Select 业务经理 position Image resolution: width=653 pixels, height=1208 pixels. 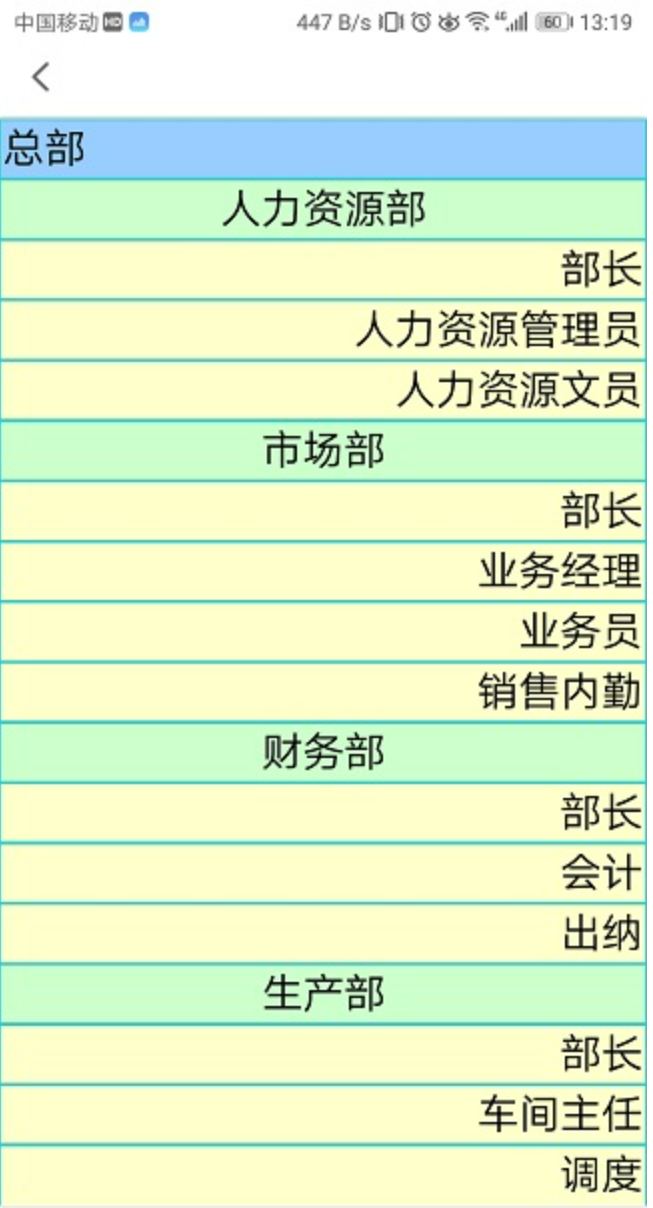coord(558,572)
